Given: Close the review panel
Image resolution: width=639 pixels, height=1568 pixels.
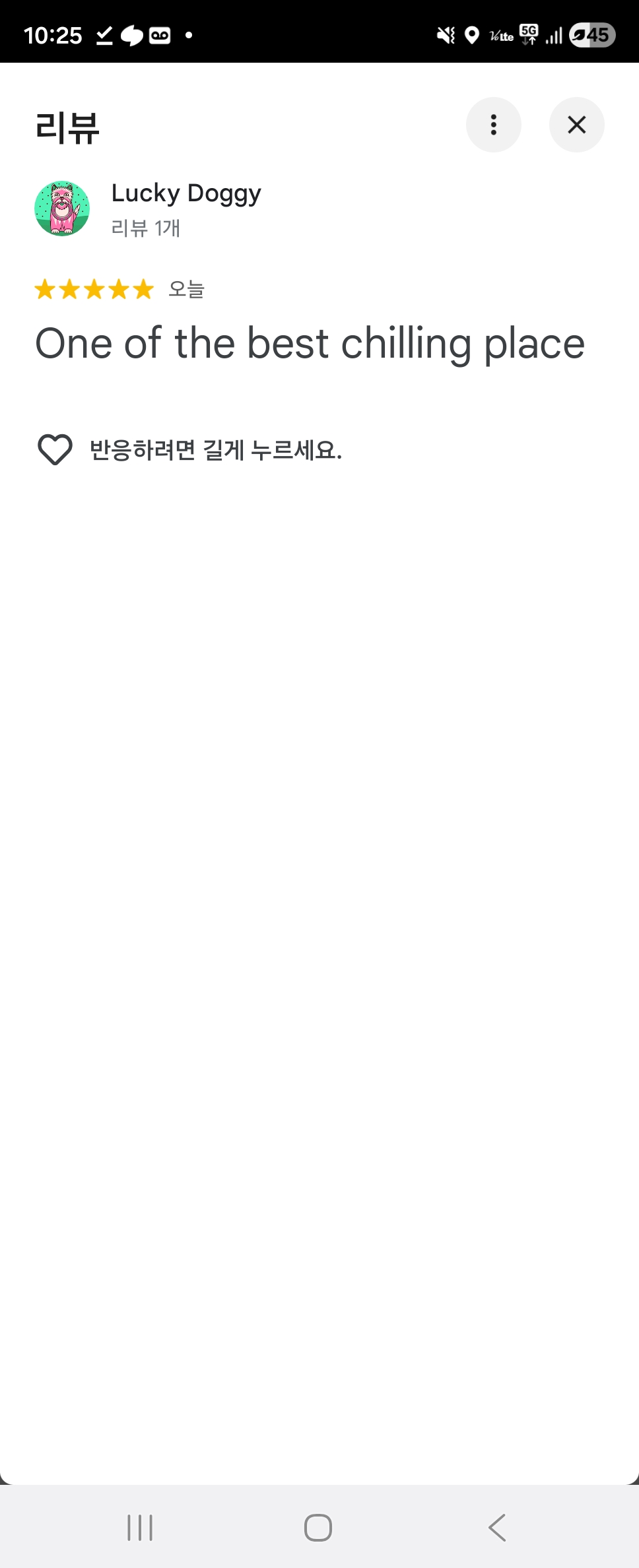Looking at the screenshot, I should click(576, 125).
